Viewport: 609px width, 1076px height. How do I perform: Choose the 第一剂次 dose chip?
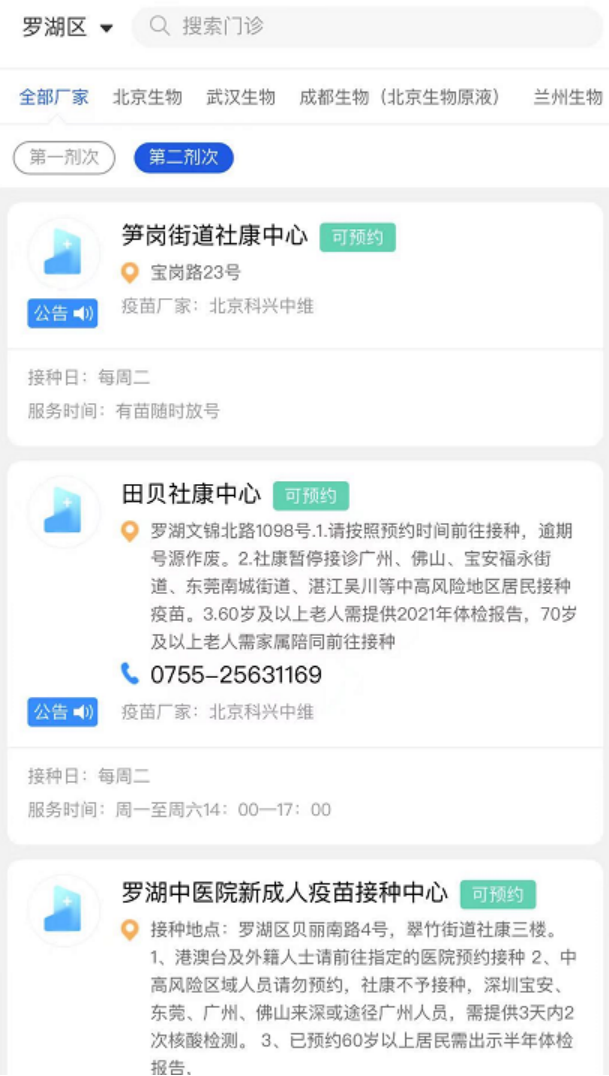(64, 157)
